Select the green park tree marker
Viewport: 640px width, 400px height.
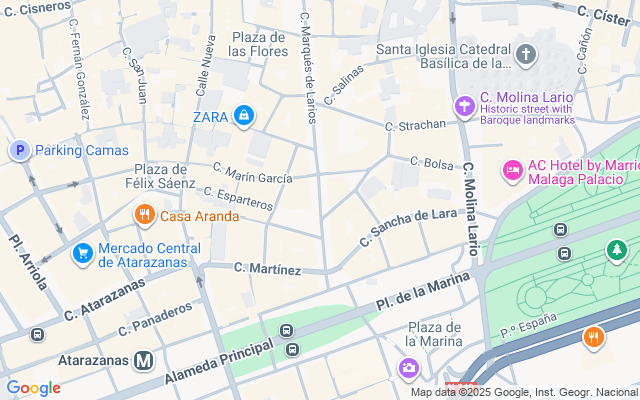coord(616,248)
